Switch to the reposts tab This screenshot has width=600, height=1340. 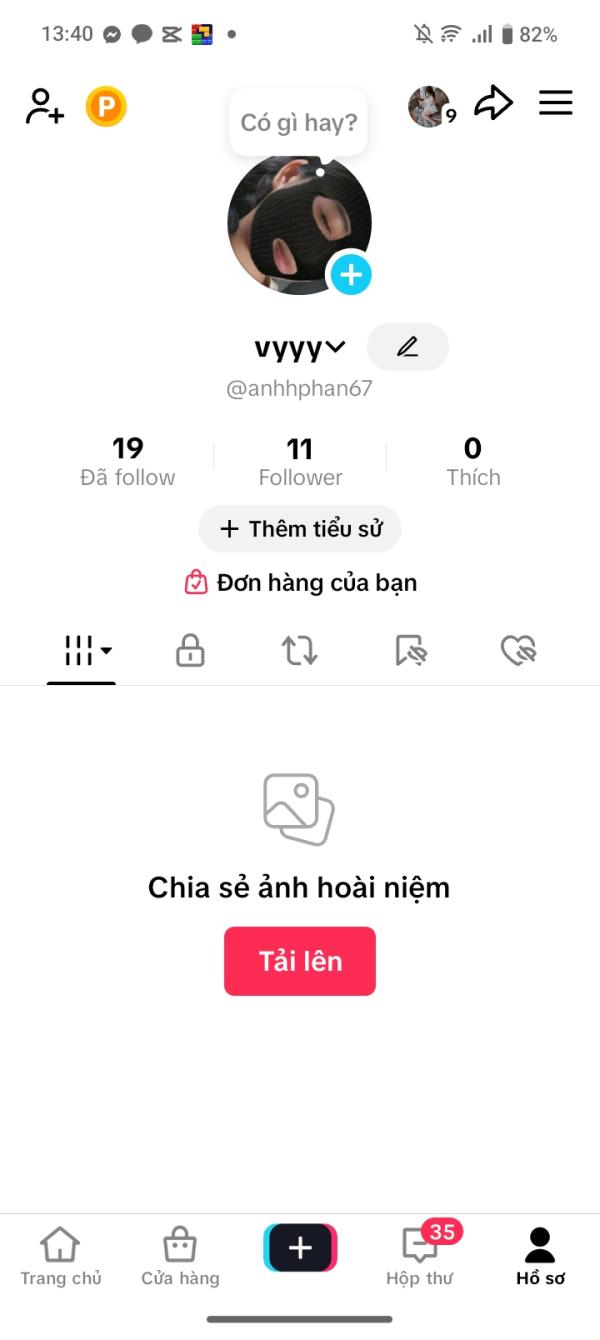coord(299,652)
